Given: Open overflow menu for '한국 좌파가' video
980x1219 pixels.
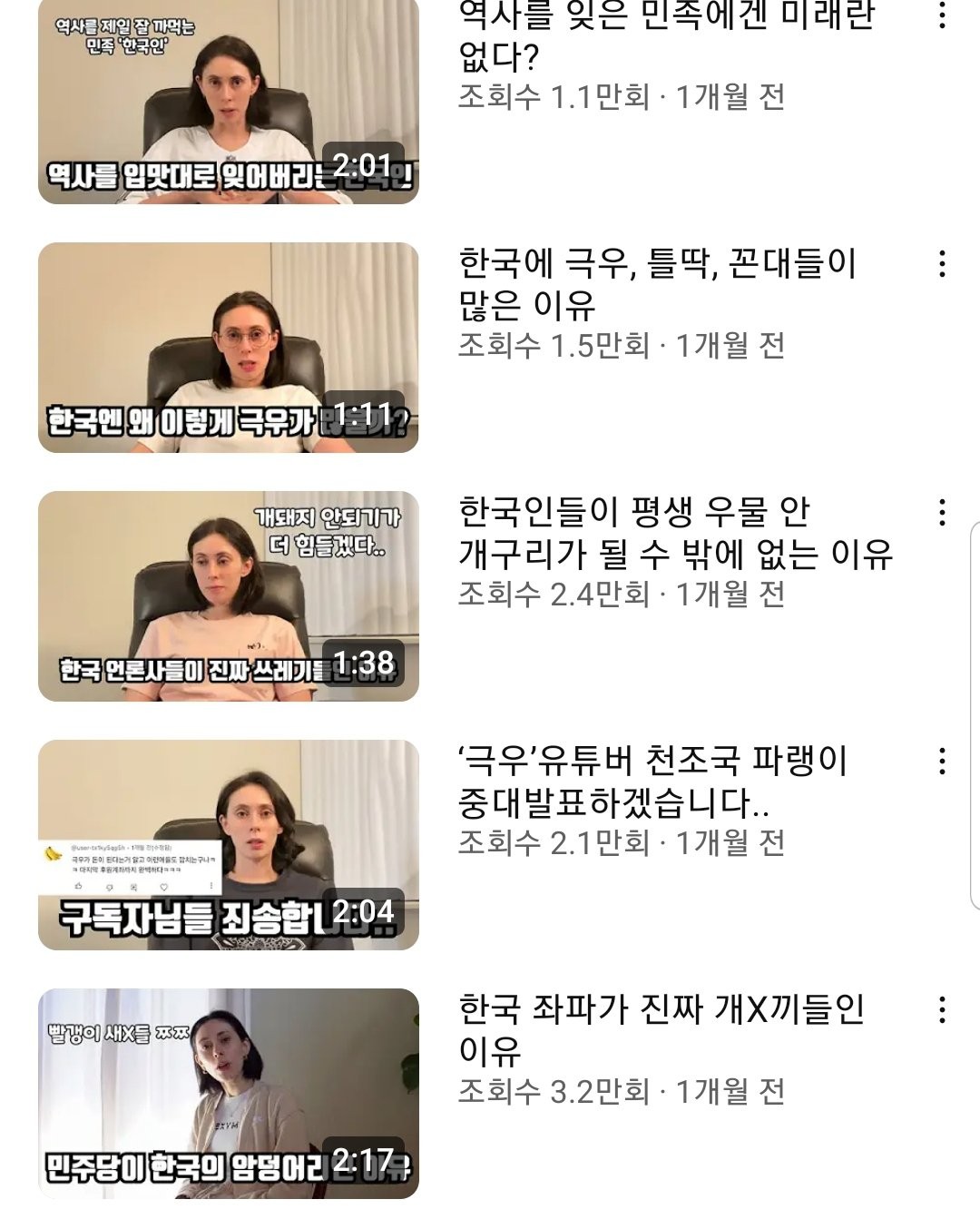Looking at the screenshot, I should (942, 1010).
